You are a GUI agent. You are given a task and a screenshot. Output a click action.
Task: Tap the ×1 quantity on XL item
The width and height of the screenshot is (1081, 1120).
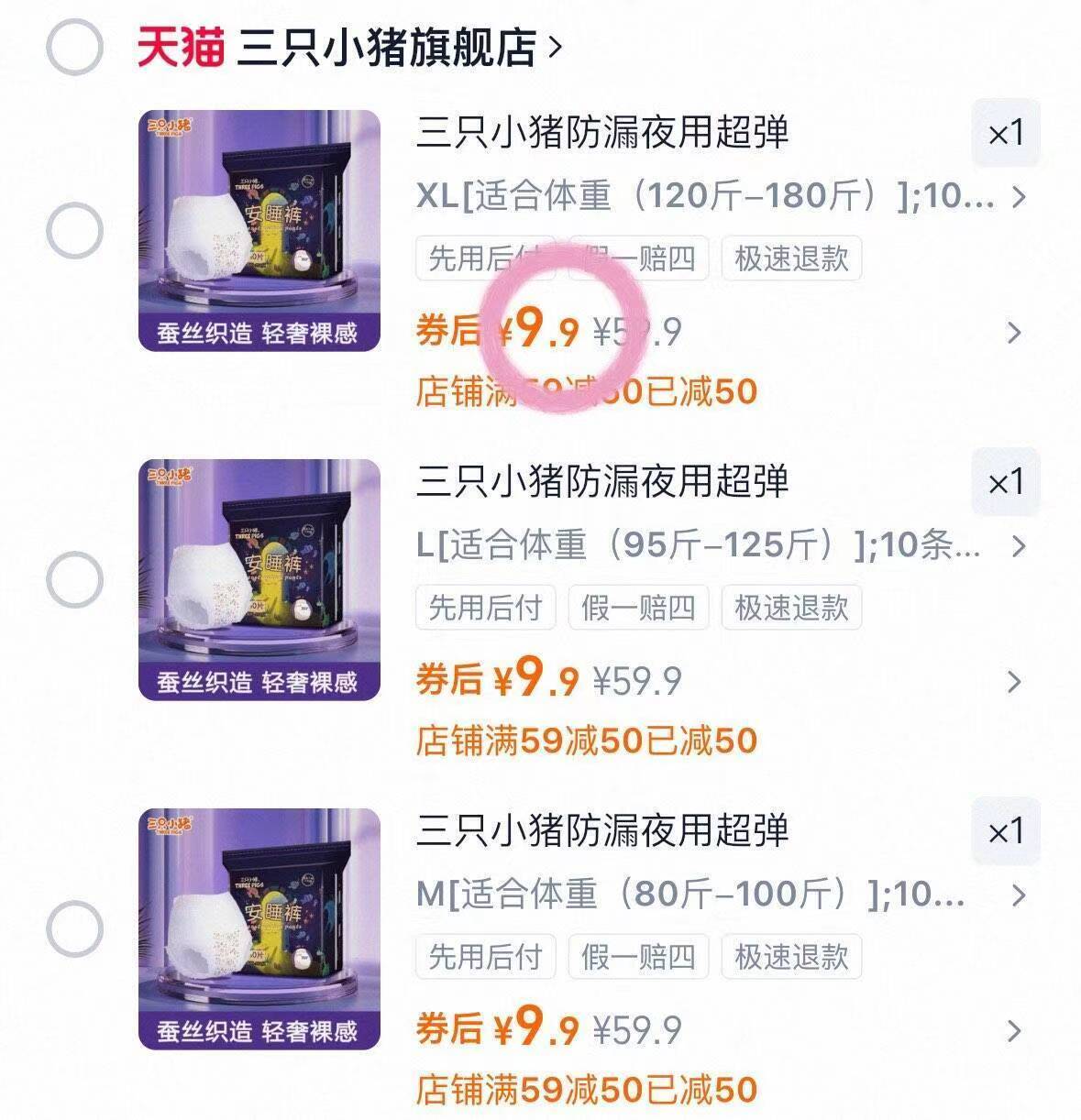click(1005, 130)
